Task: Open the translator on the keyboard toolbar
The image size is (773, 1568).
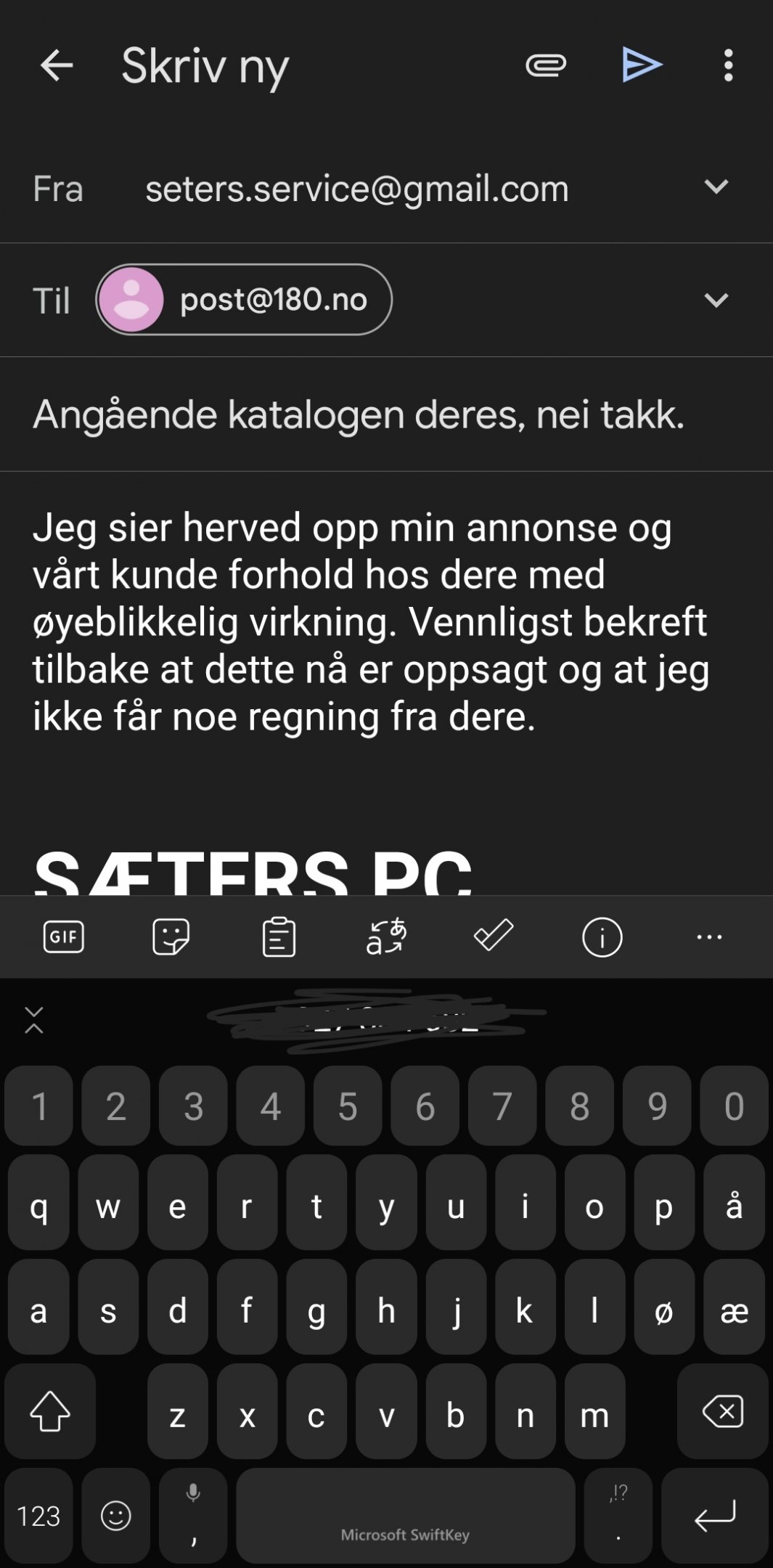Action: click(x=386, y=937)
